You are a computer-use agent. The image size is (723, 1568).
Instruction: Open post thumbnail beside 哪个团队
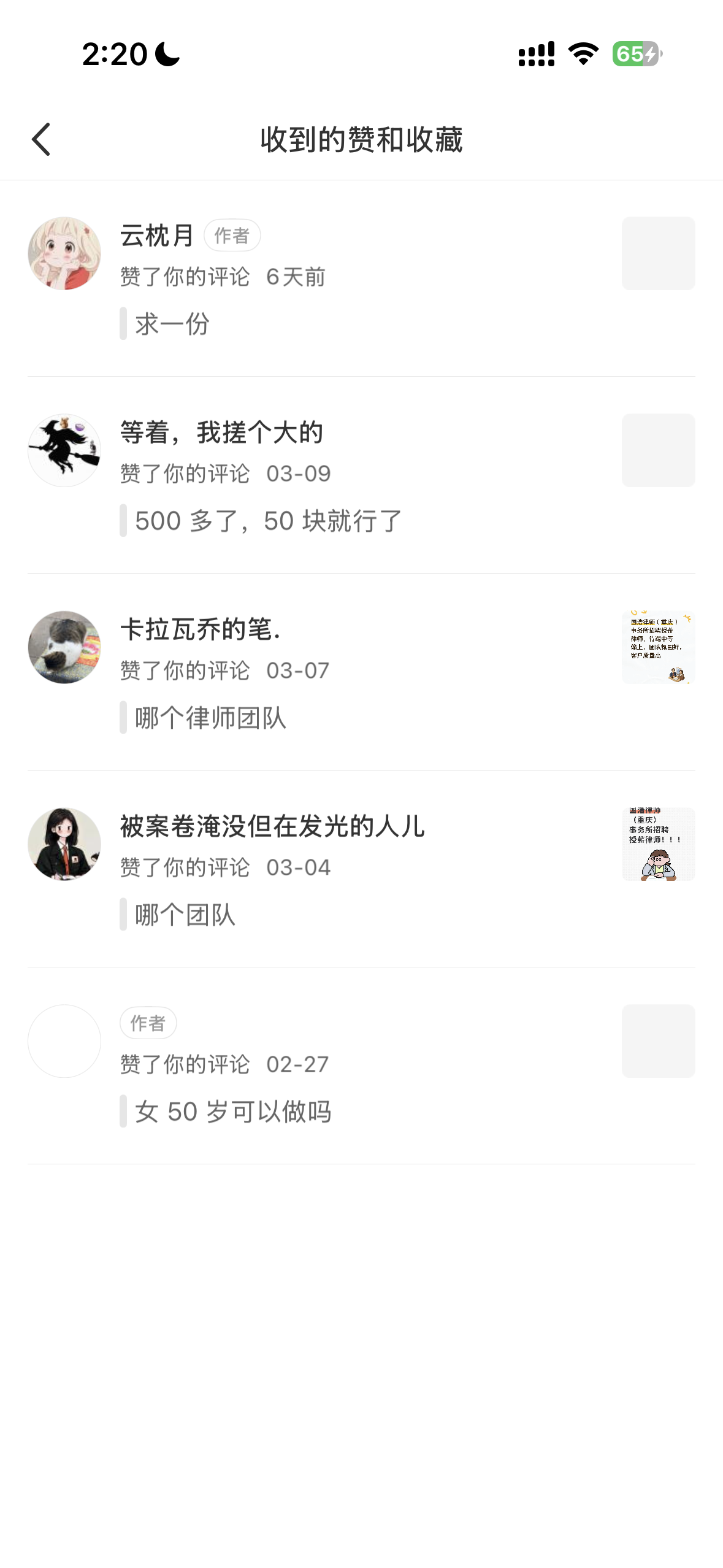658,844
